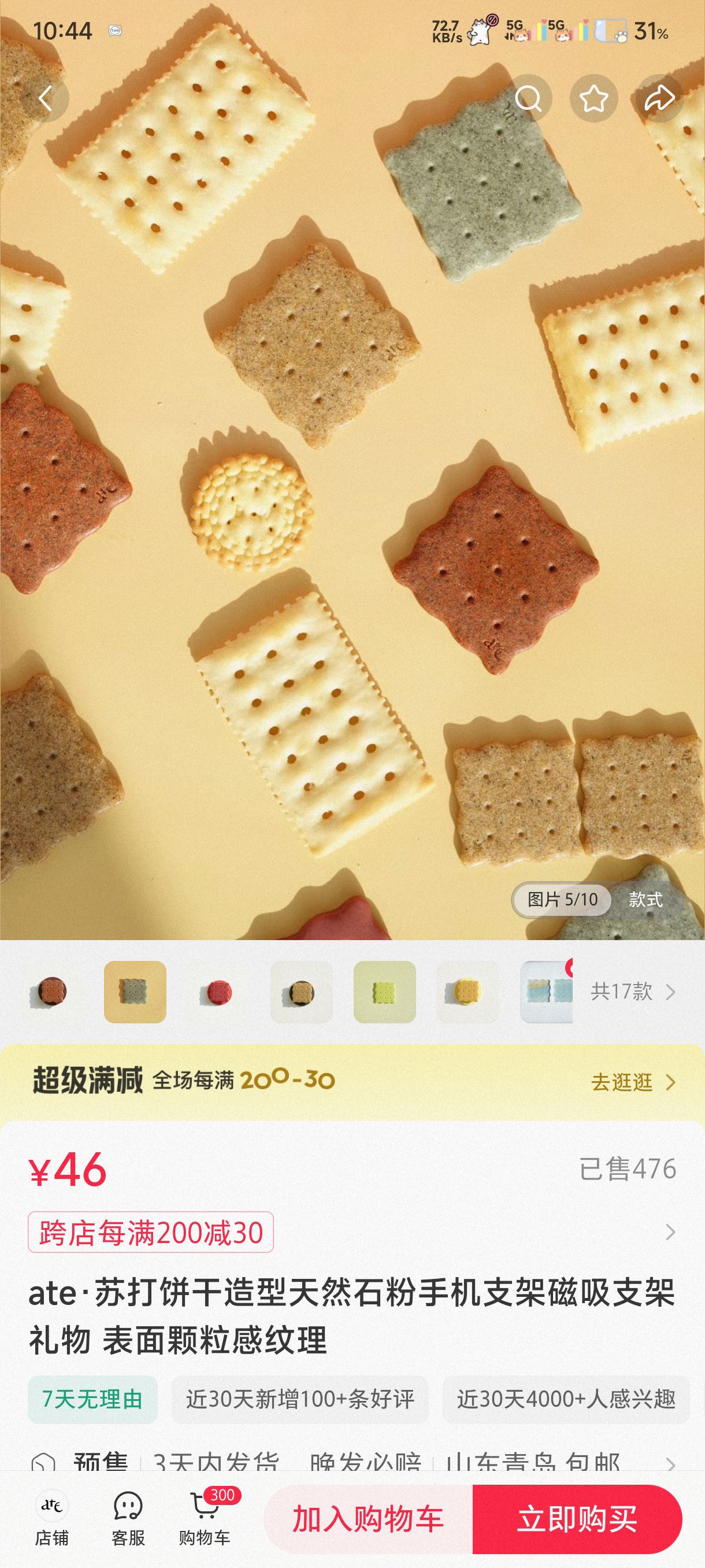The image size is (705, 1568).
Task: Open the 购物车 shopping cart
Action: coord(205,1519)
